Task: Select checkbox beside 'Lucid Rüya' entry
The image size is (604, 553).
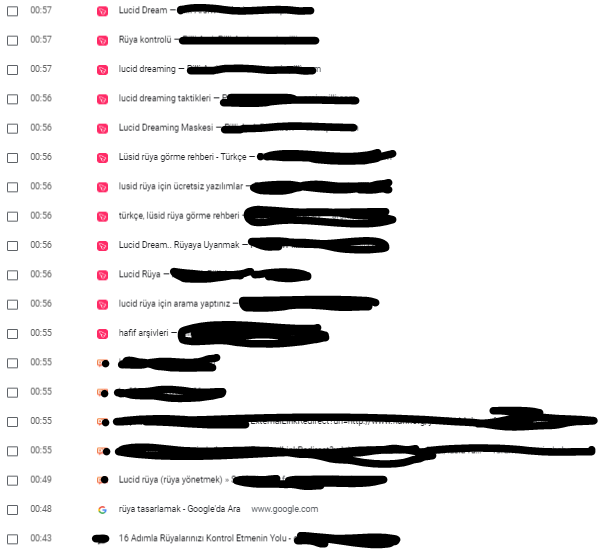Action: coord(12,275)
